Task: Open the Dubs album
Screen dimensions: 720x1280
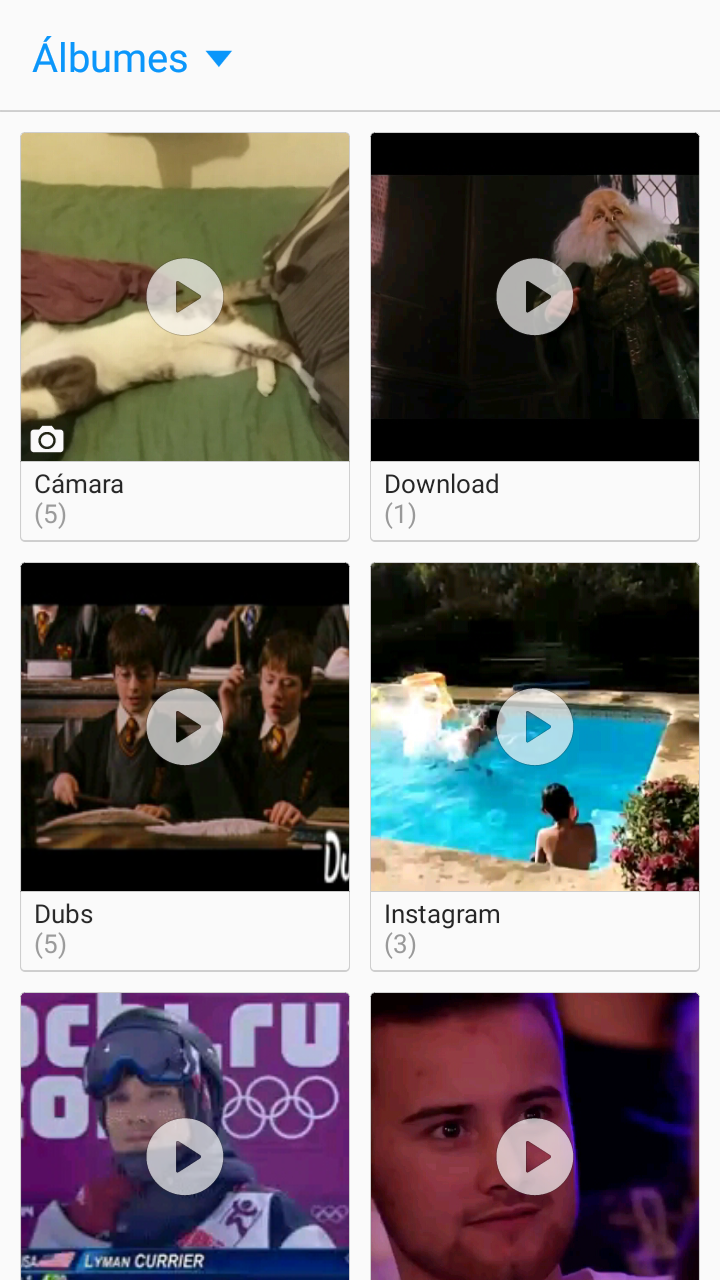Action: (x=185, y=767)
